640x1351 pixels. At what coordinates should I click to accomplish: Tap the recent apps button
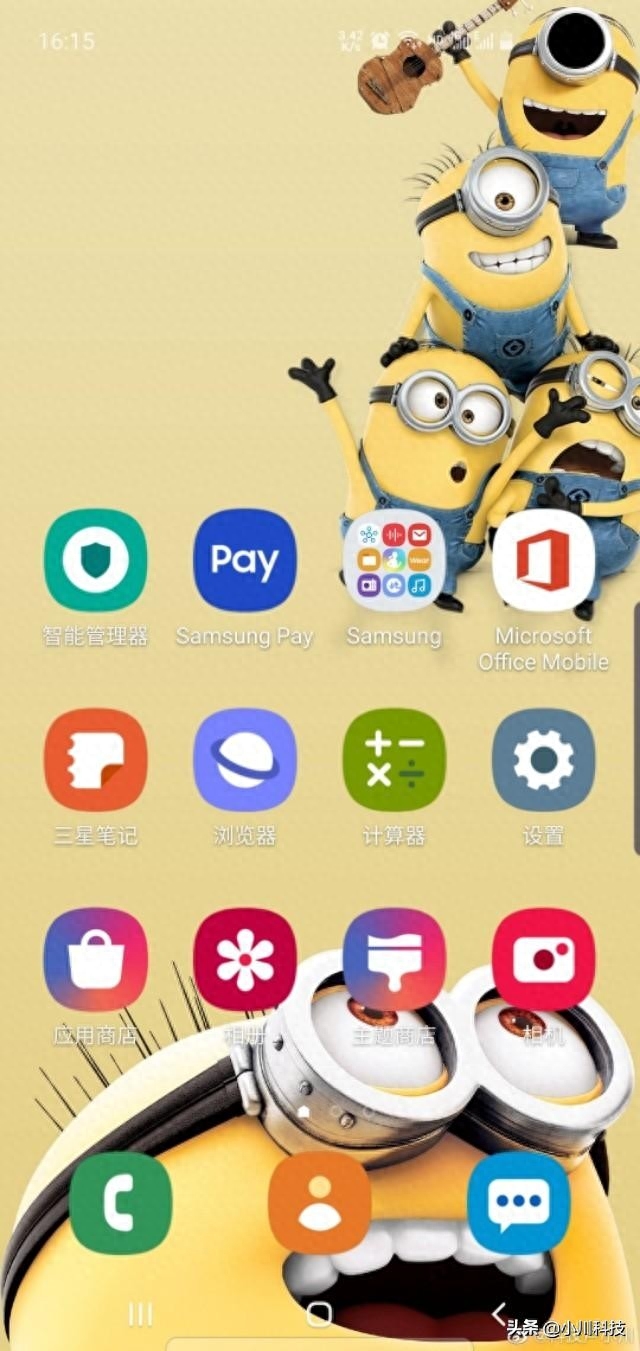coord(141,1315)
